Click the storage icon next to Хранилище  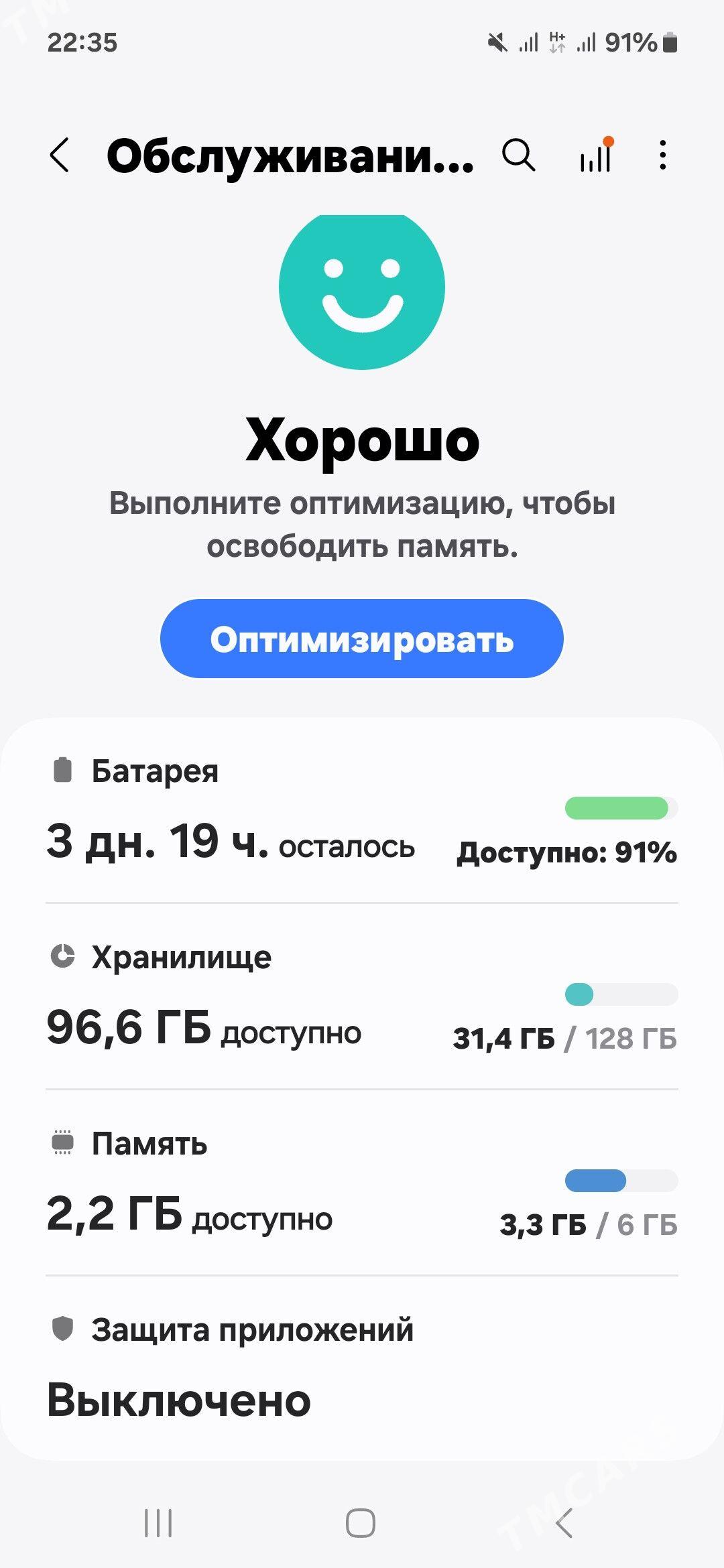(x=62, y=957)
